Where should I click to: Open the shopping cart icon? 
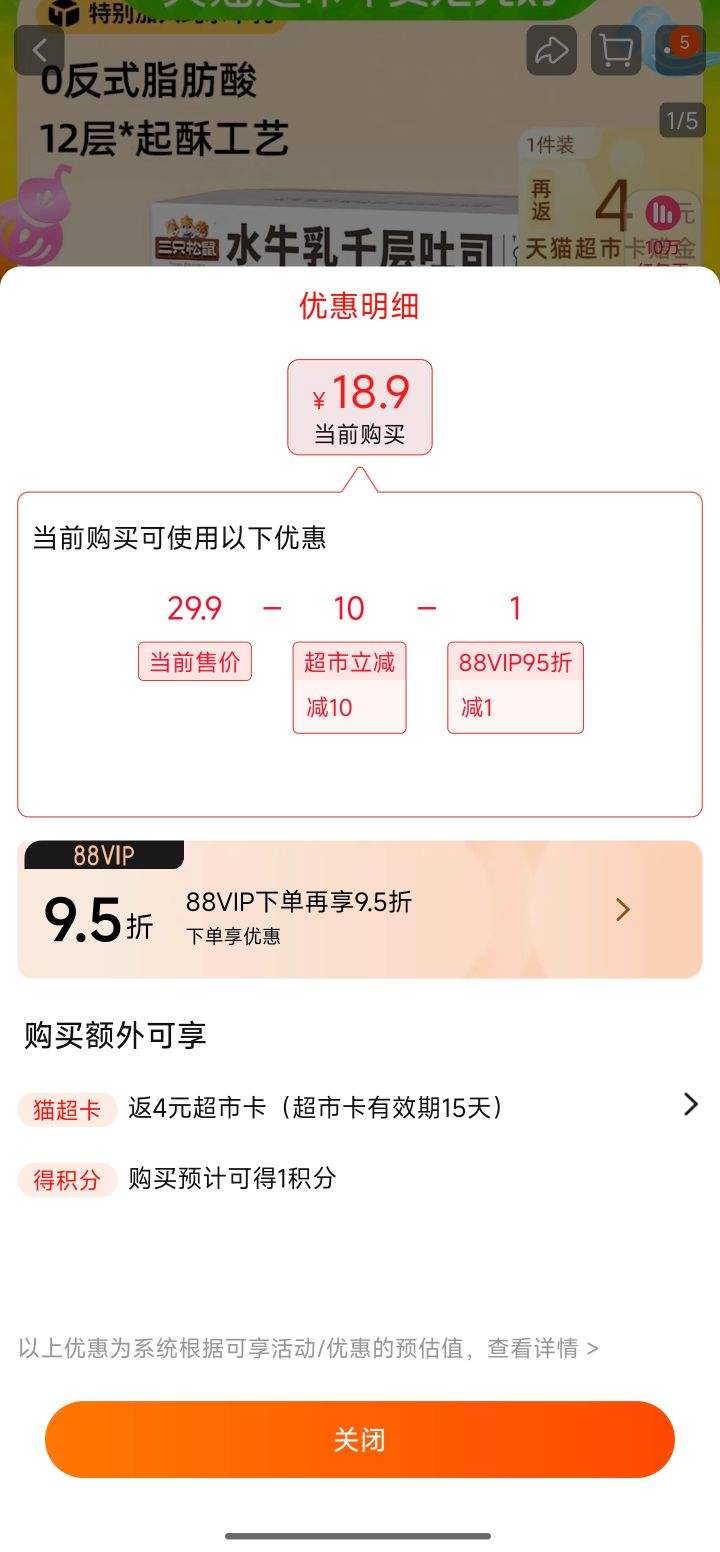616,50
